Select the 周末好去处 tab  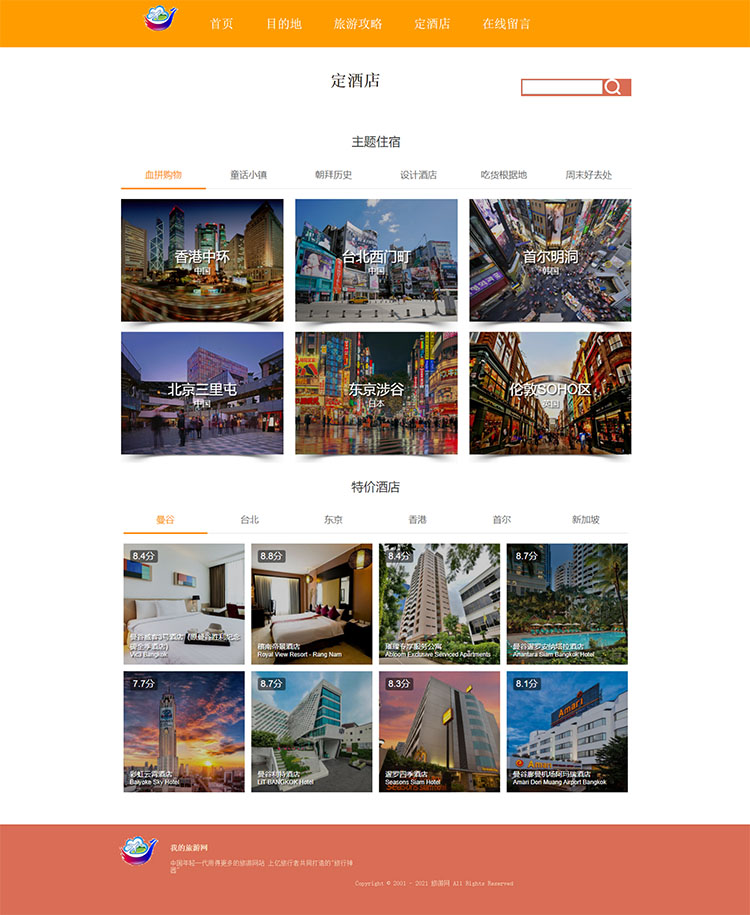pyautogui.click(x=588, y=175)
